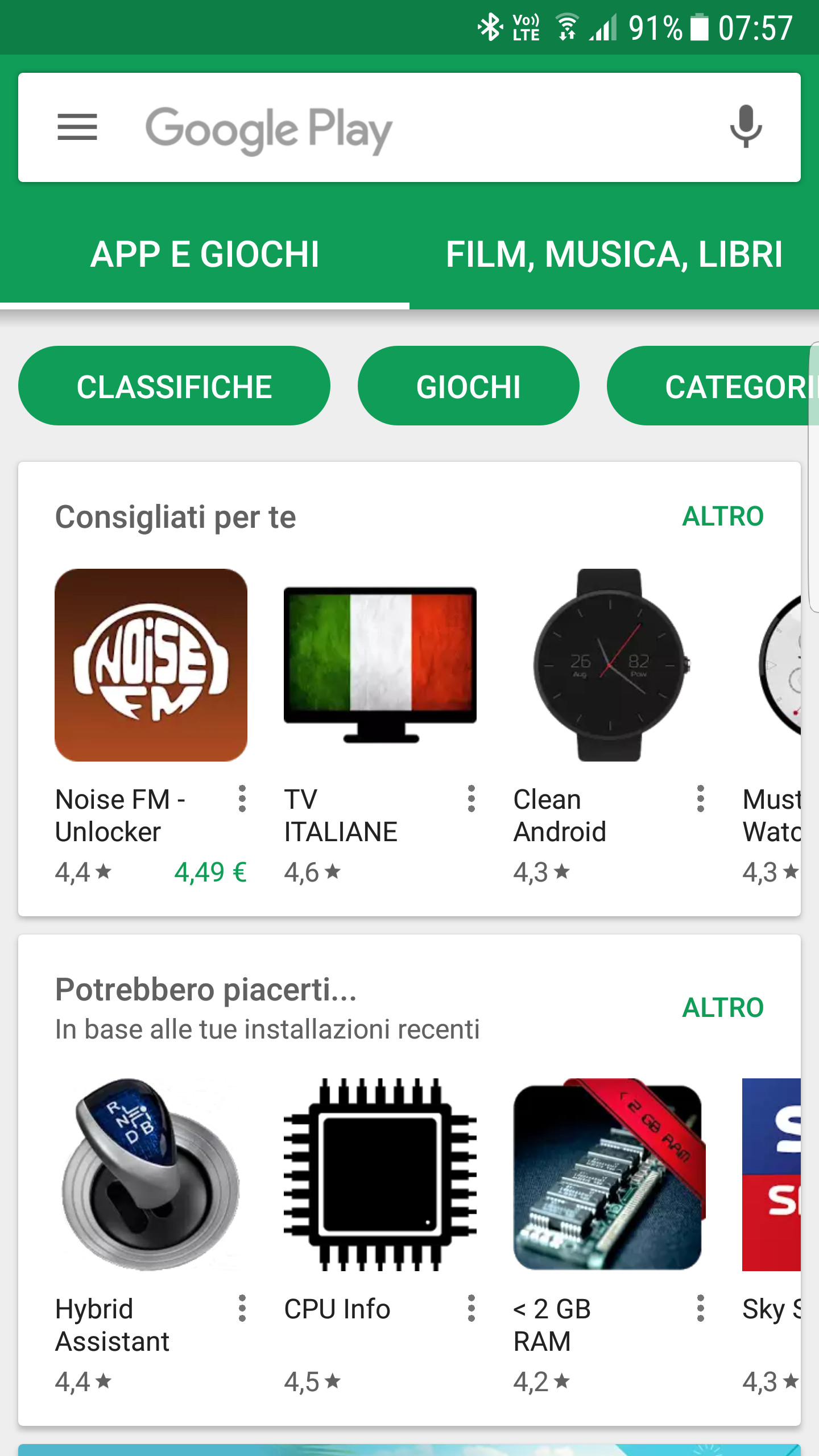Viewport: 819px width, 1456px height.
Task: Show ALTRO for Consigliati per te
Action: [x=722, y=516]
